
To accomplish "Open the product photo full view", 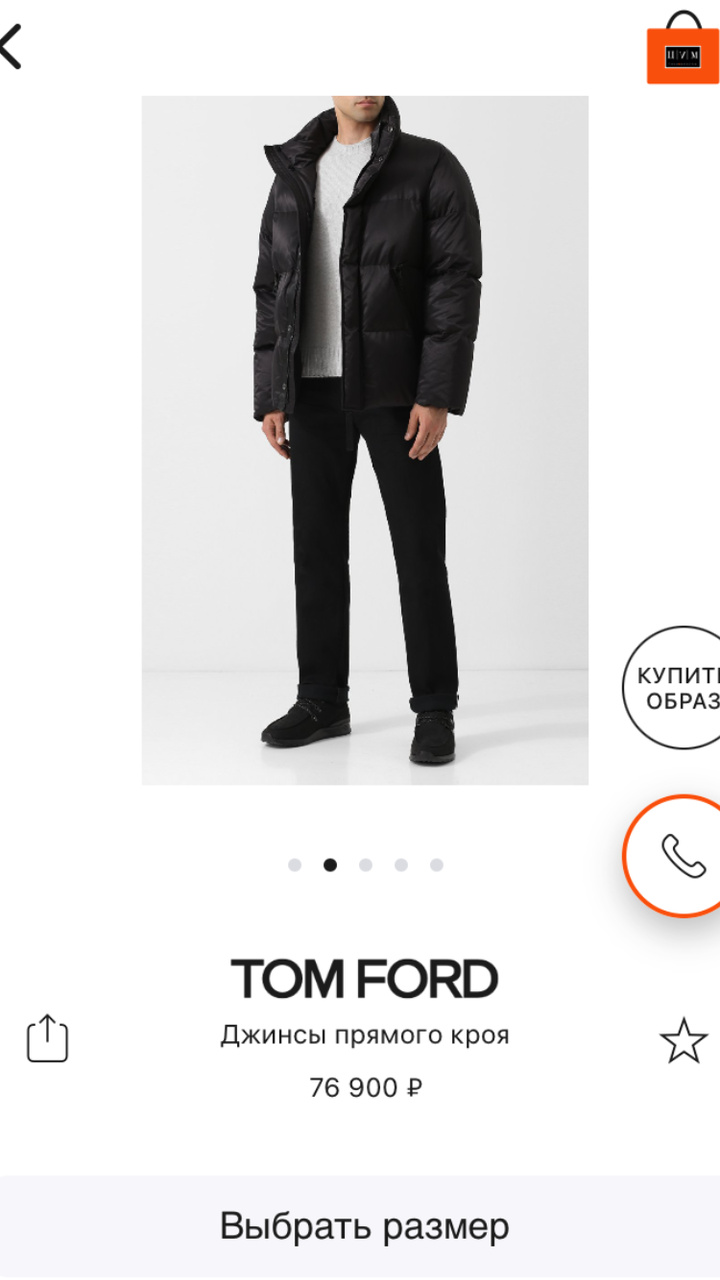I will tap(364, 440).
